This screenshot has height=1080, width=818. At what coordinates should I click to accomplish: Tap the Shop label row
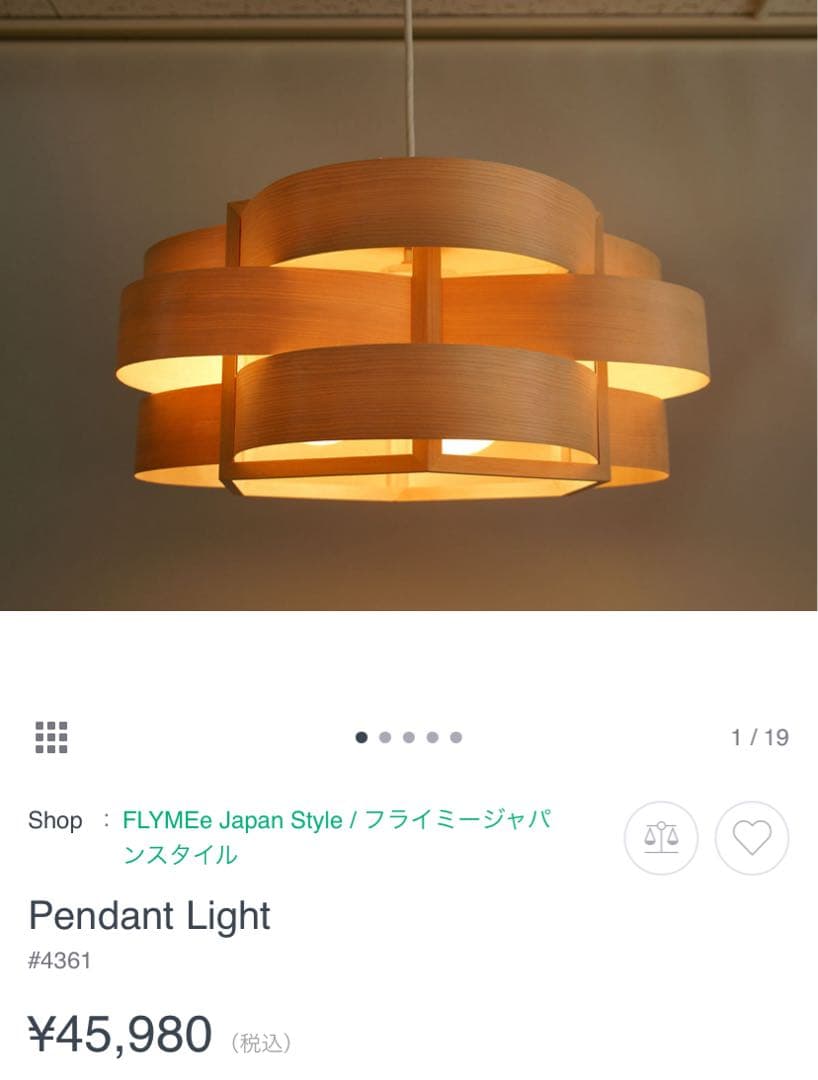tap(56, 821)
